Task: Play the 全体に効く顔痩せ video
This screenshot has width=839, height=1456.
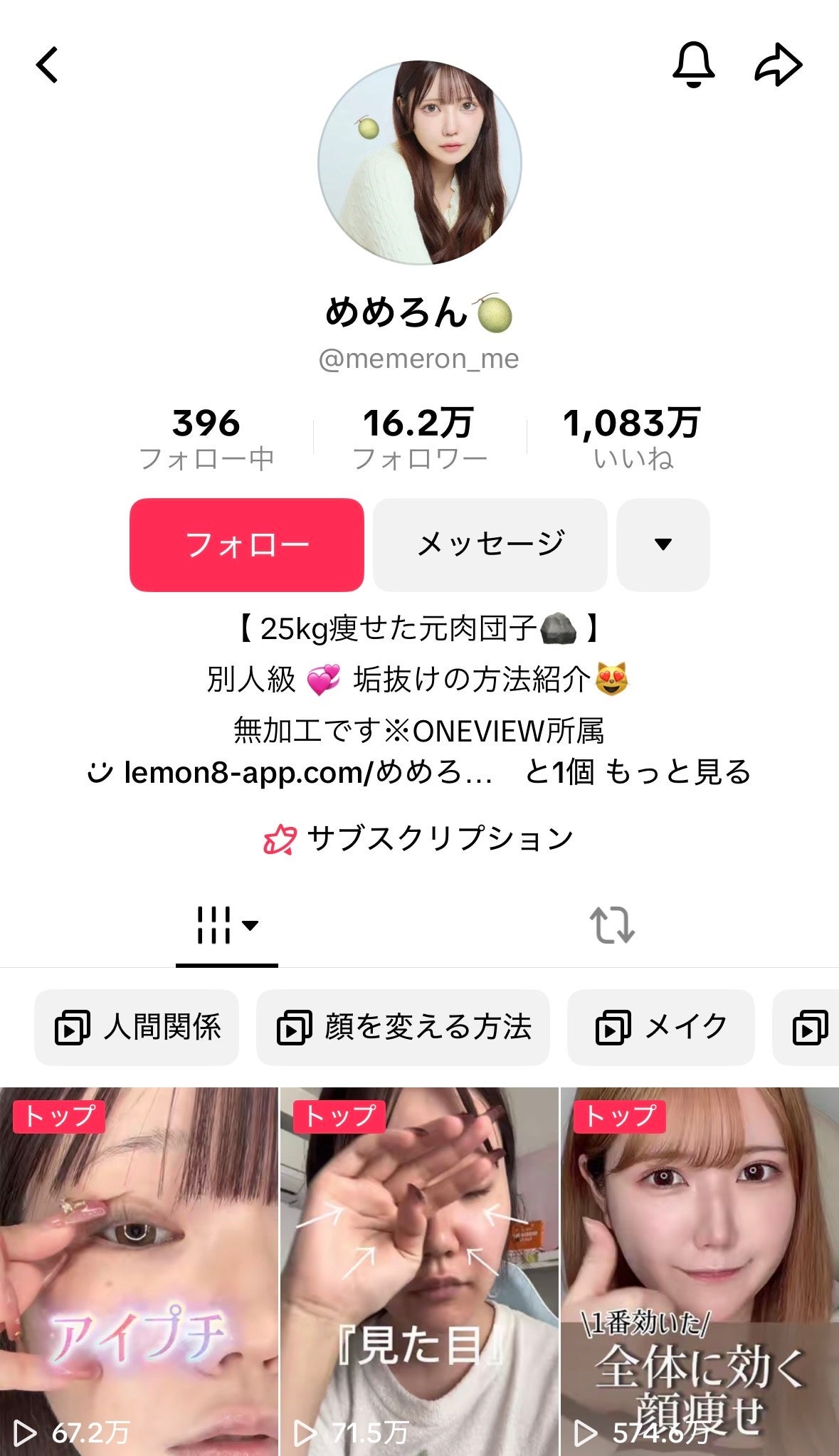Action: 700,1270
